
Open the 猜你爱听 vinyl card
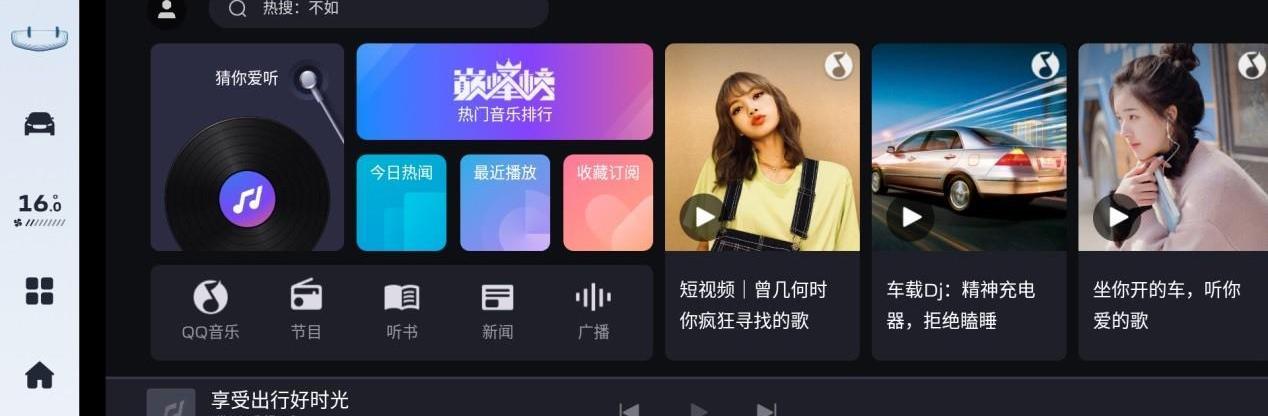[x=247, y=147]
